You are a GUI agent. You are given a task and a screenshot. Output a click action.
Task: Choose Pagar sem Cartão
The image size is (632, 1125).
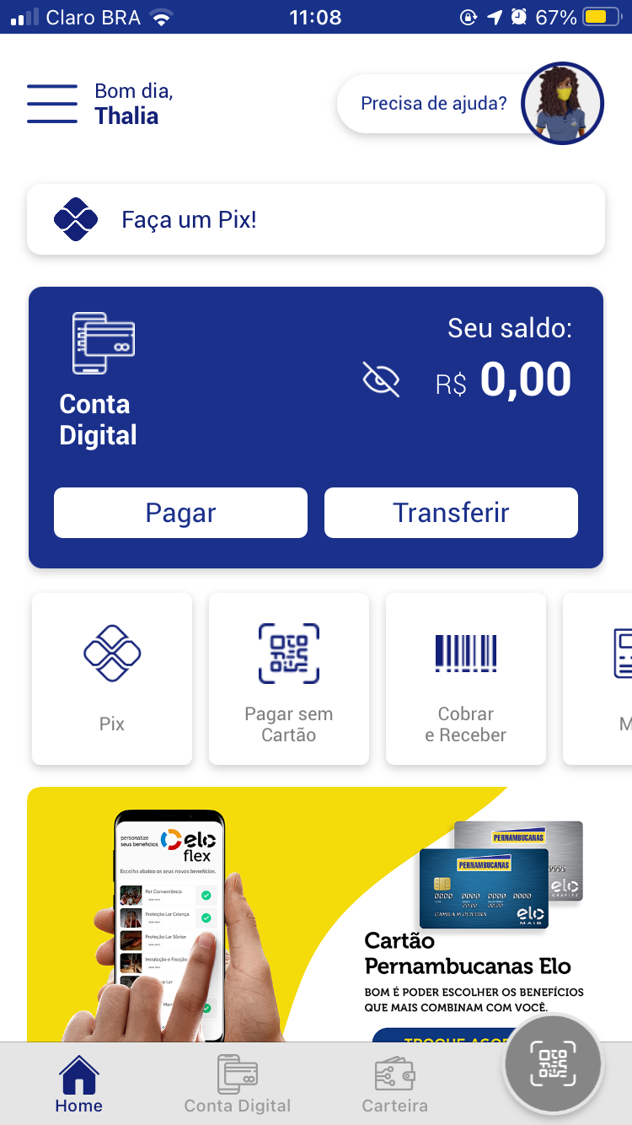pyautogui.click(x=289, y=679)
